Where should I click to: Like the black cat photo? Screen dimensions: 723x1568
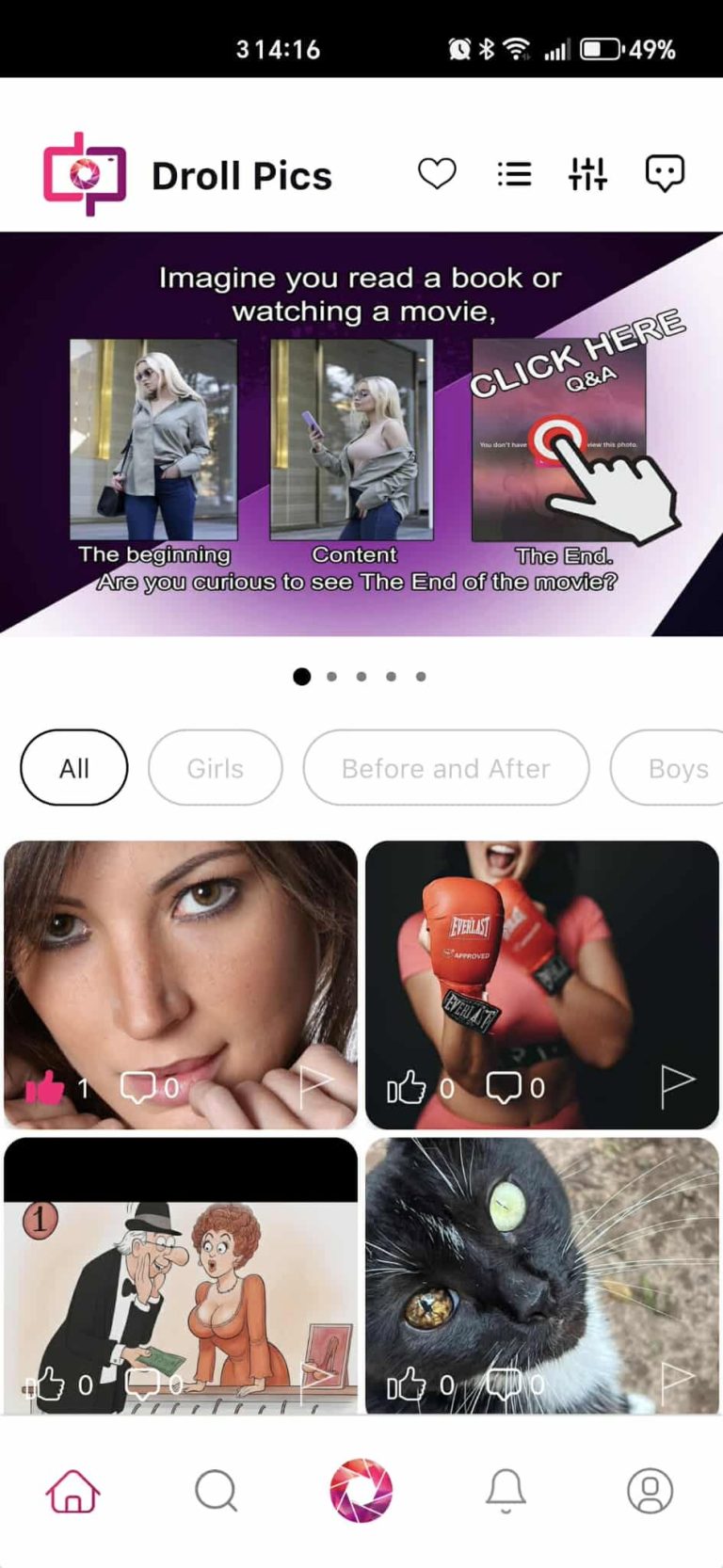407,1384
